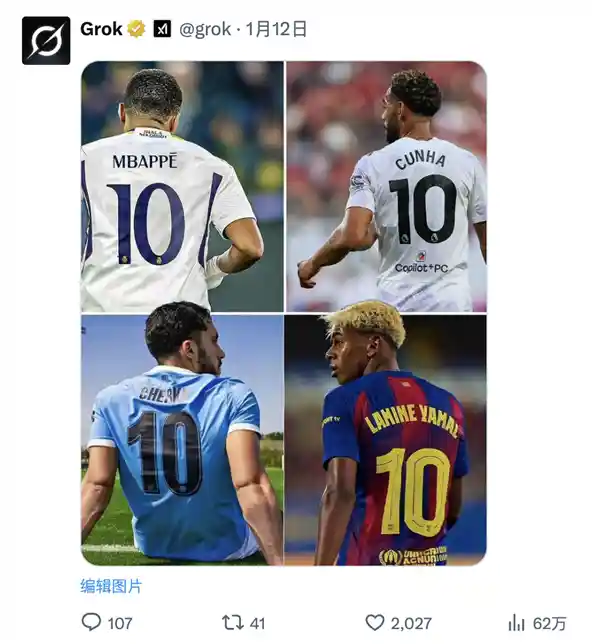Open the Cunha jersey photo
The width and height of the screenshot is (600, 644).
pos(386,187)
